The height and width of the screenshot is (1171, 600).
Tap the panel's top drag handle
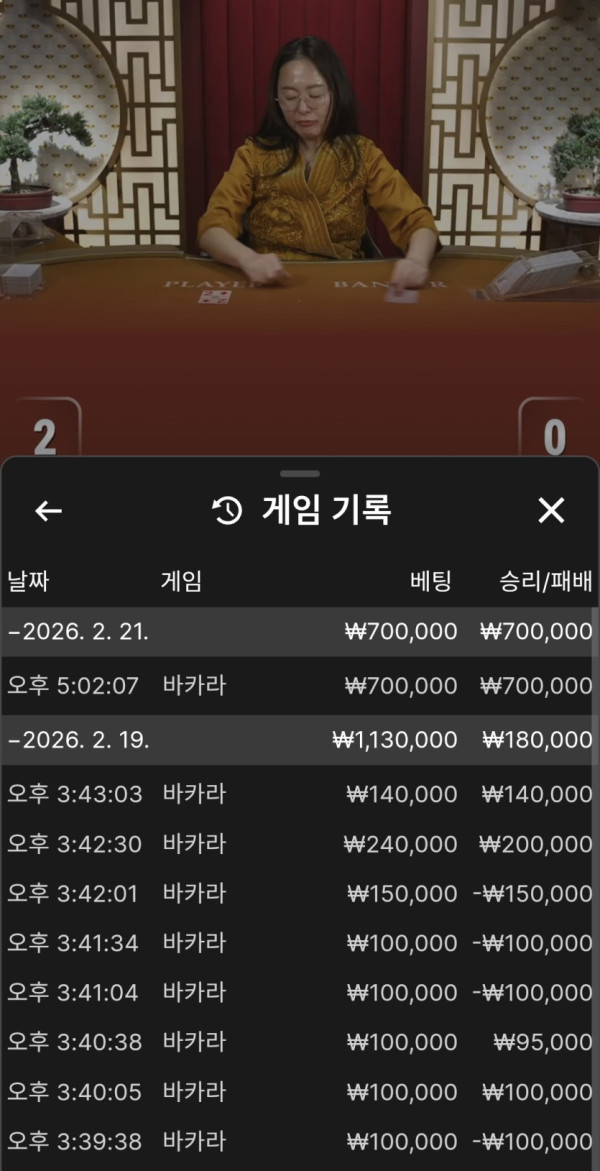(x=300, y=473)
